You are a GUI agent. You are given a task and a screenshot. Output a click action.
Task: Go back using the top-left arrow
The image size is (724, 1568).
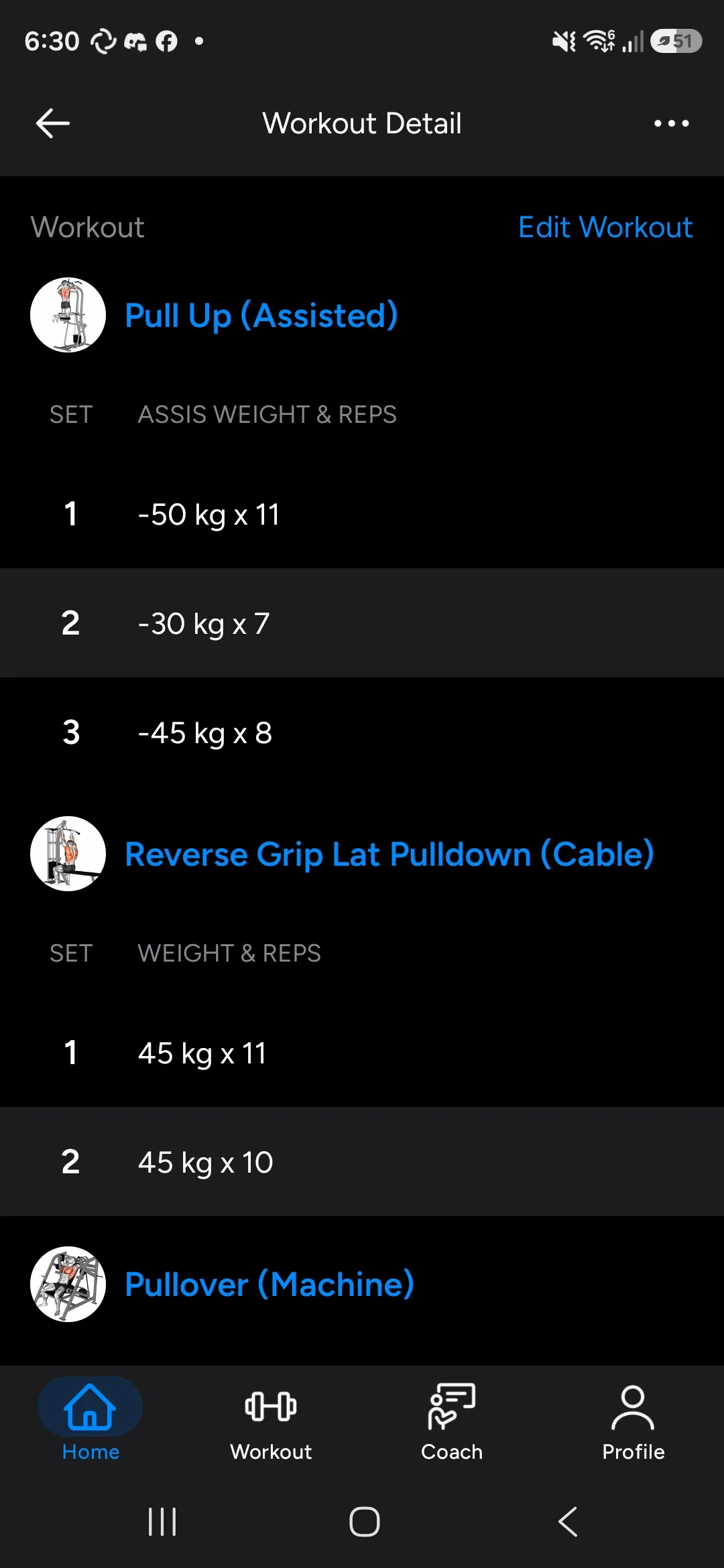53,123
